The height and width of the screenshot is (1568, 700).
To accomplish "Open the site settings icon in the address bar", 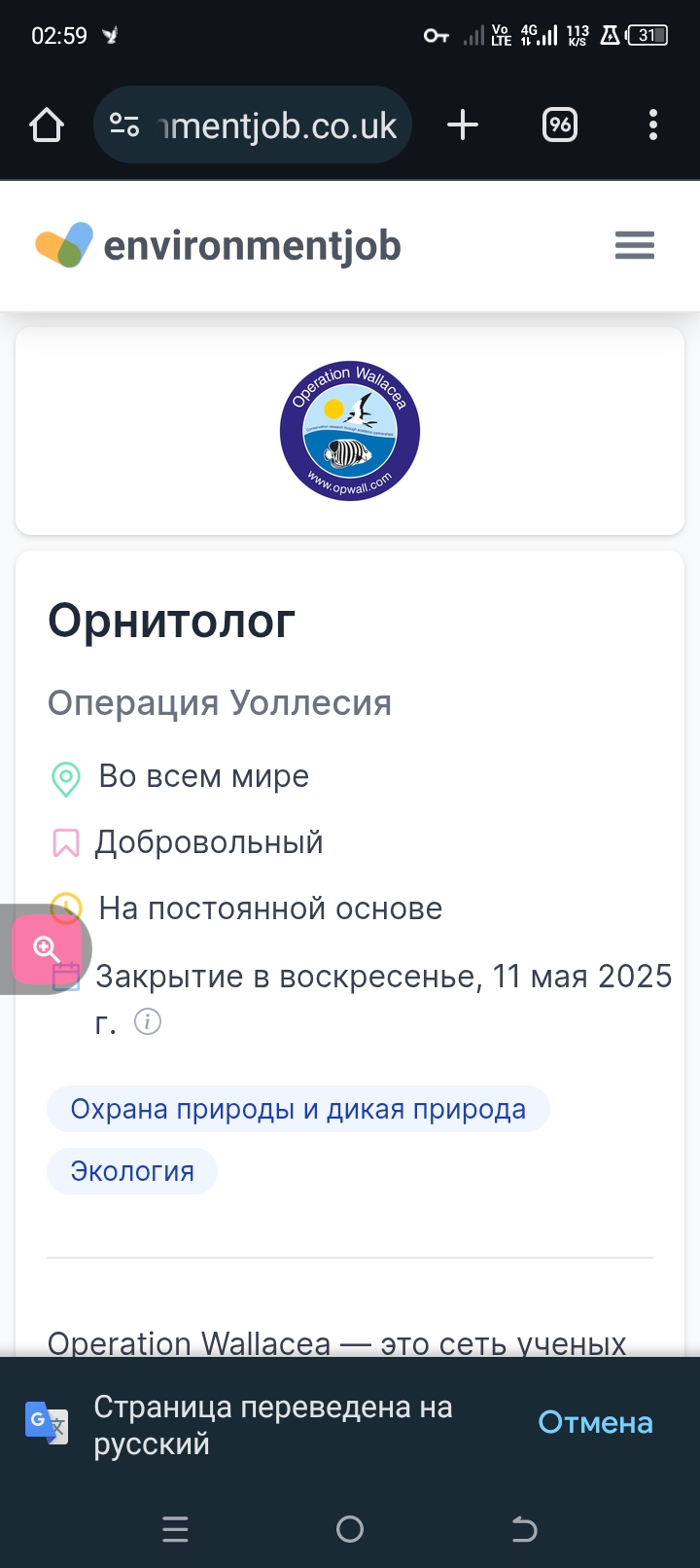I will tap(124, 125).
